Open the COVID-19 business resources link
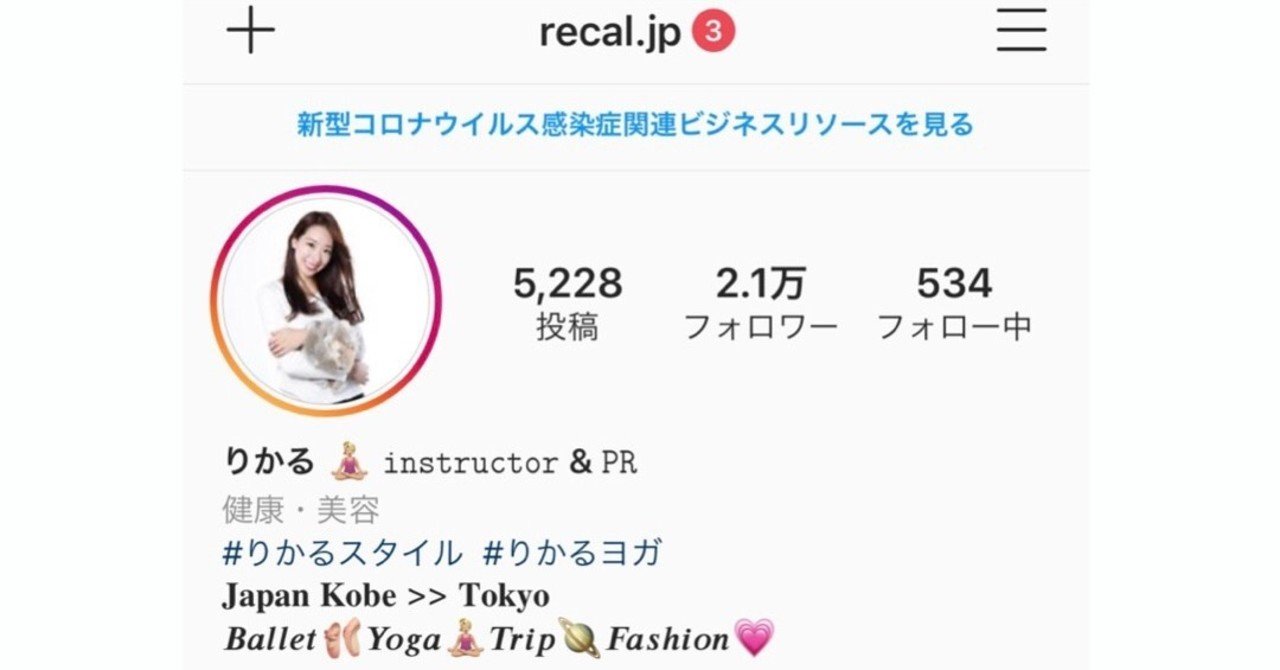The image size is (1280, 670). click(635, 125)
